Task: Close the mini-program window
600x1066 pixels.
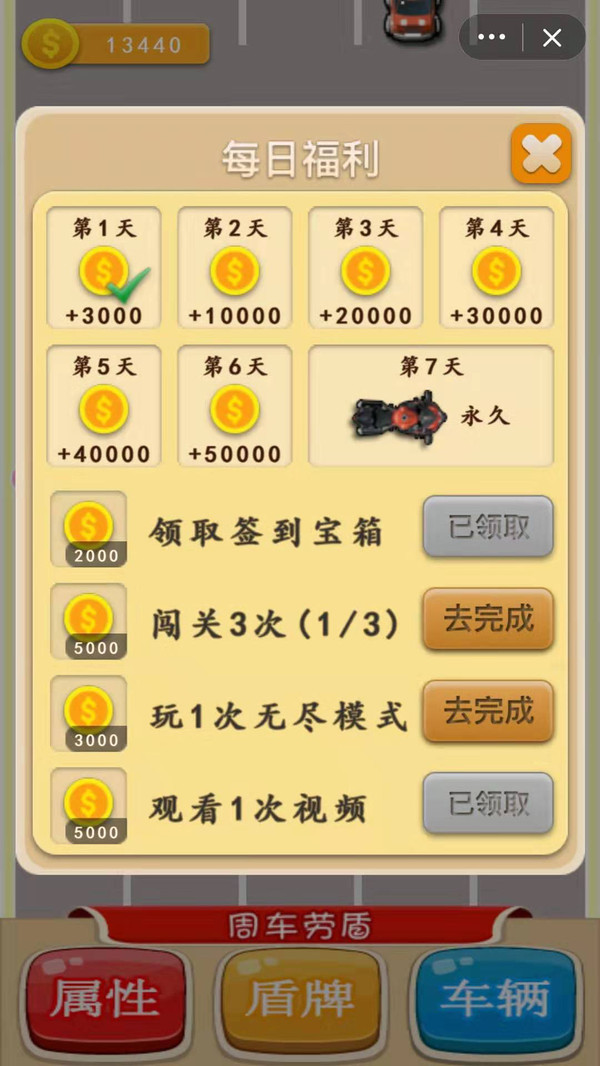Action: tap(551, 38)
